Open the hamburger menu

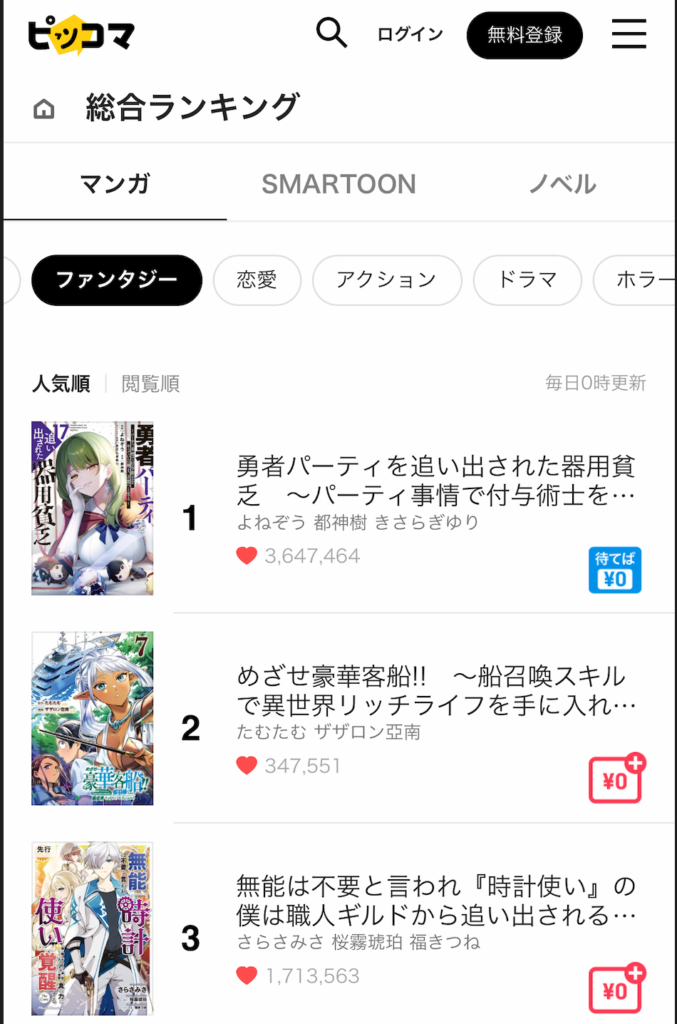629,34
